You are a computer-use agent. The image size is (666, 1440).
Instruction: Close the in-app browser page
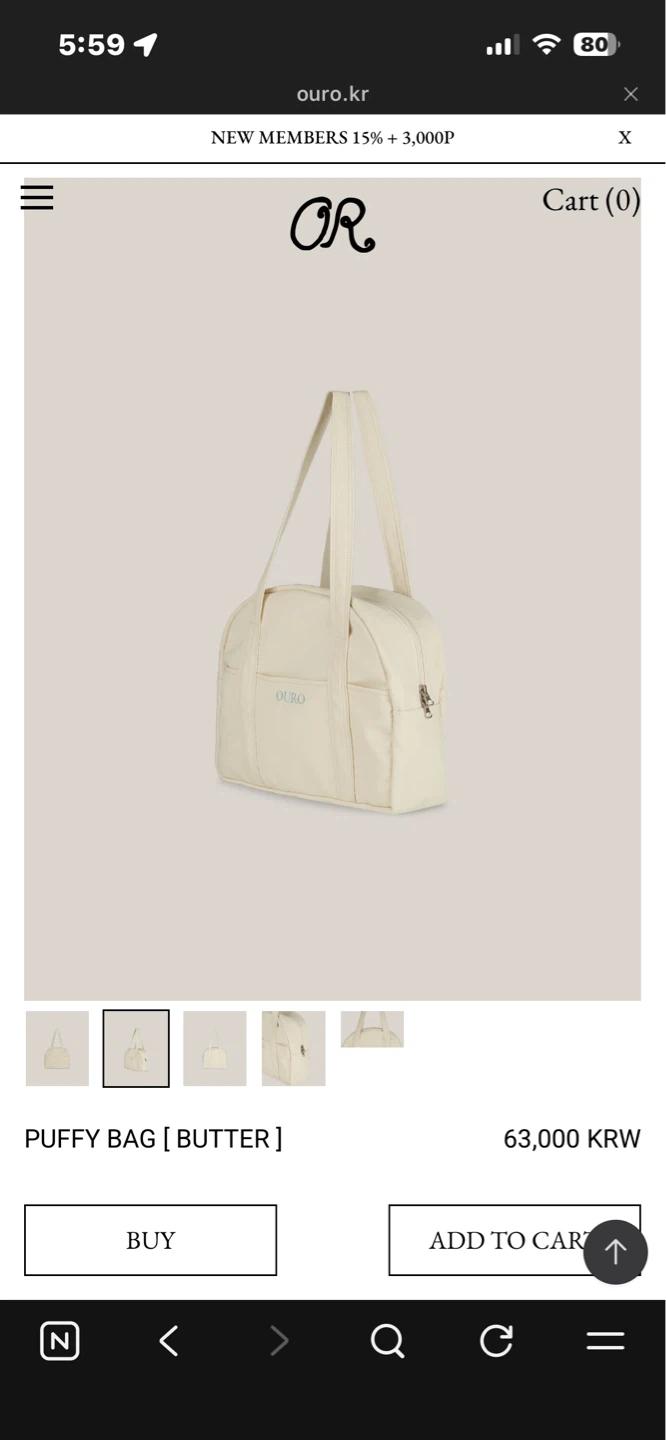pos(631,94)
